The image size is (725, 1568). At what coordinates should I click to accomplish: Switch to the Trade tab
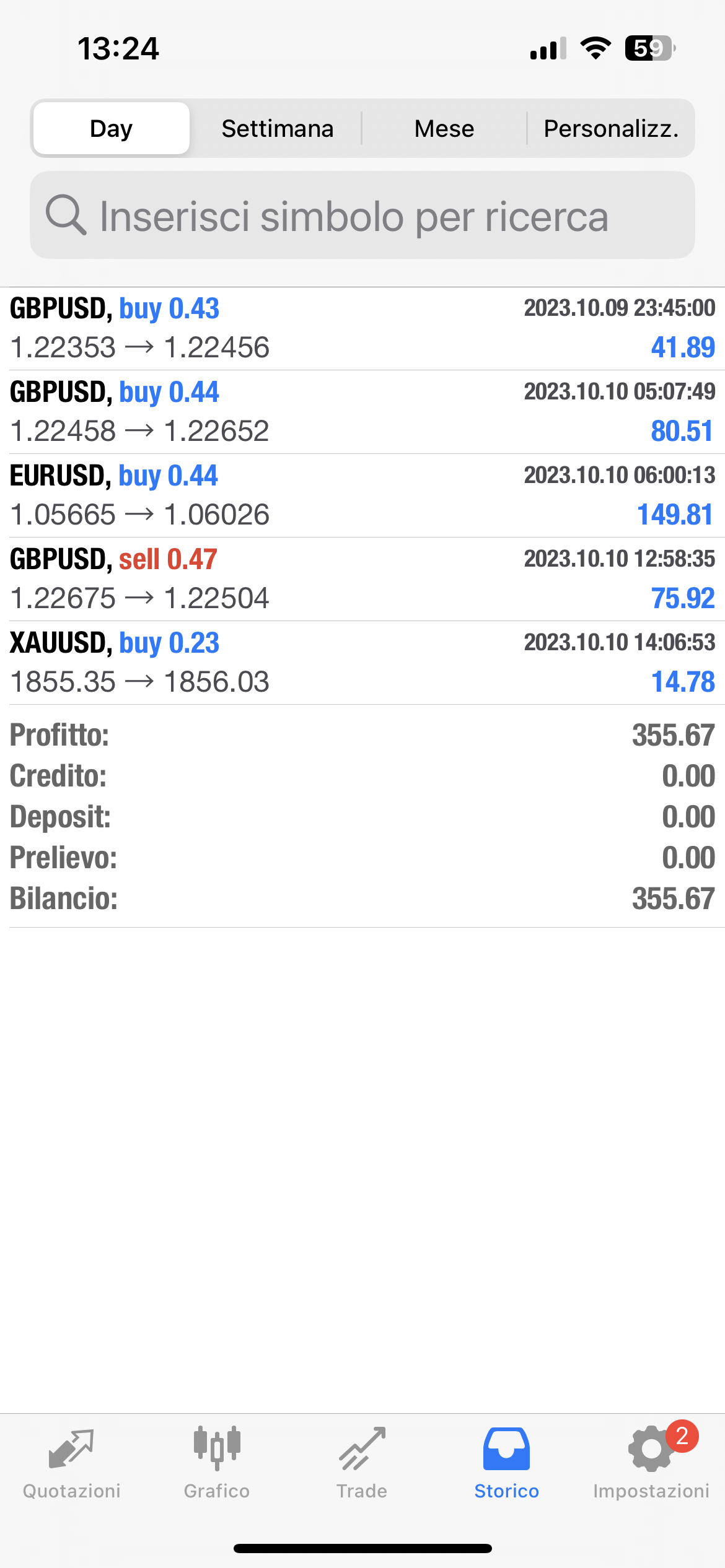pos(362,1463)
